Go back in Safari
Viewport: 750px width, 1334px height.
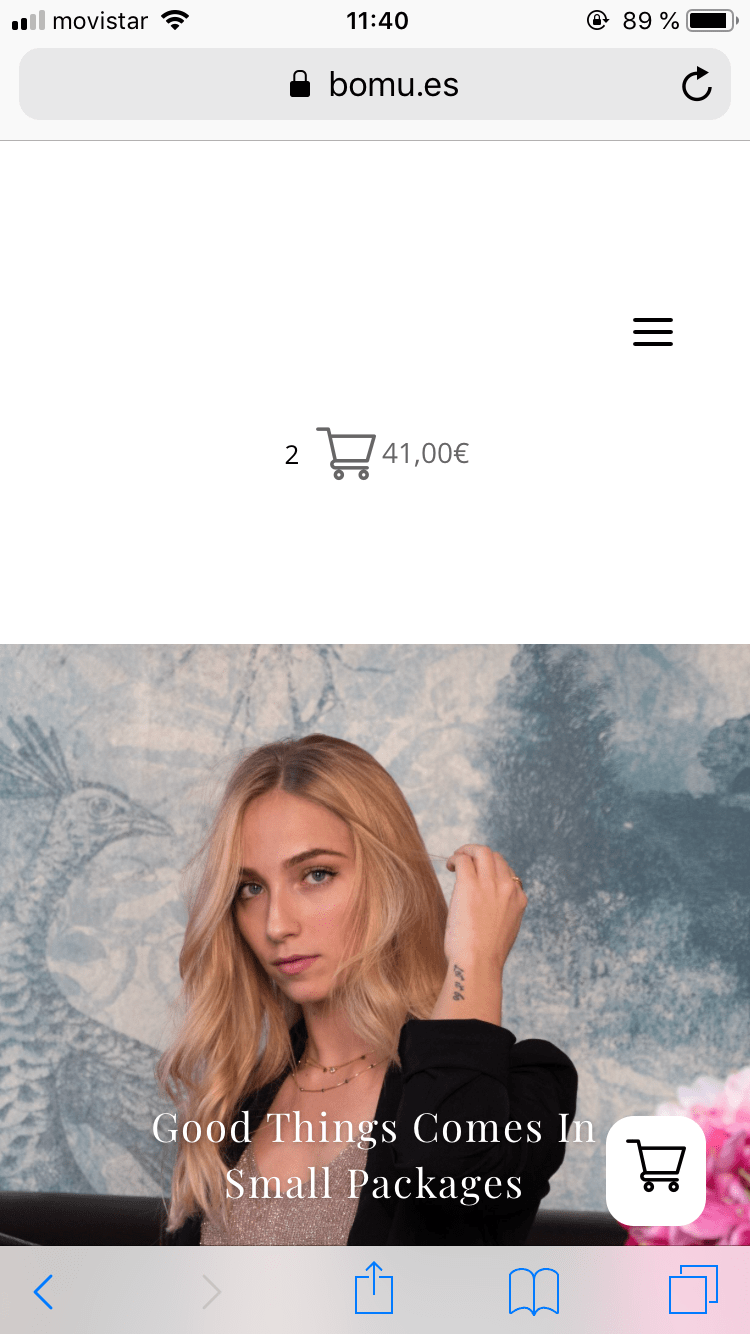[43, 1292]
